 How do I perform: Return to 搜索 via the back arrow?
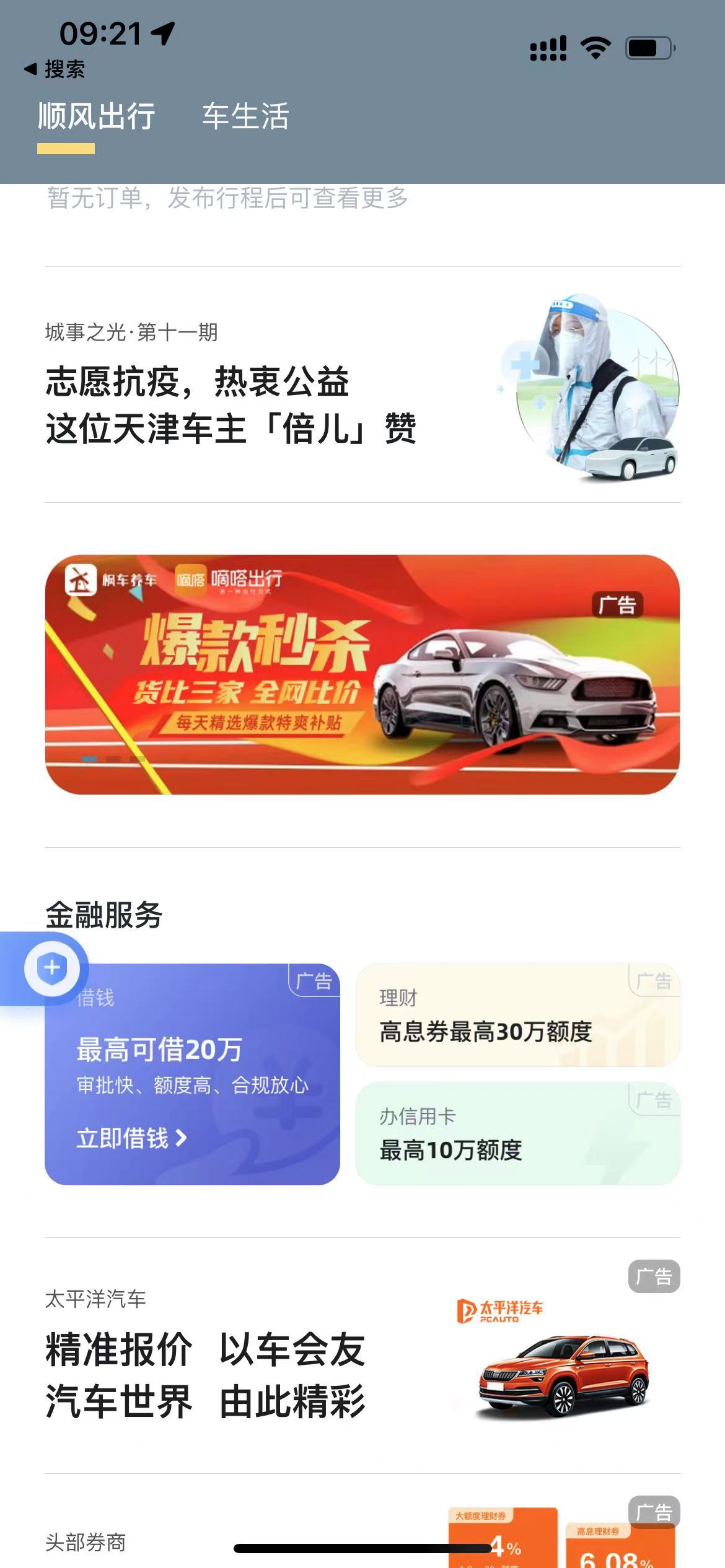tap(55, 69)
